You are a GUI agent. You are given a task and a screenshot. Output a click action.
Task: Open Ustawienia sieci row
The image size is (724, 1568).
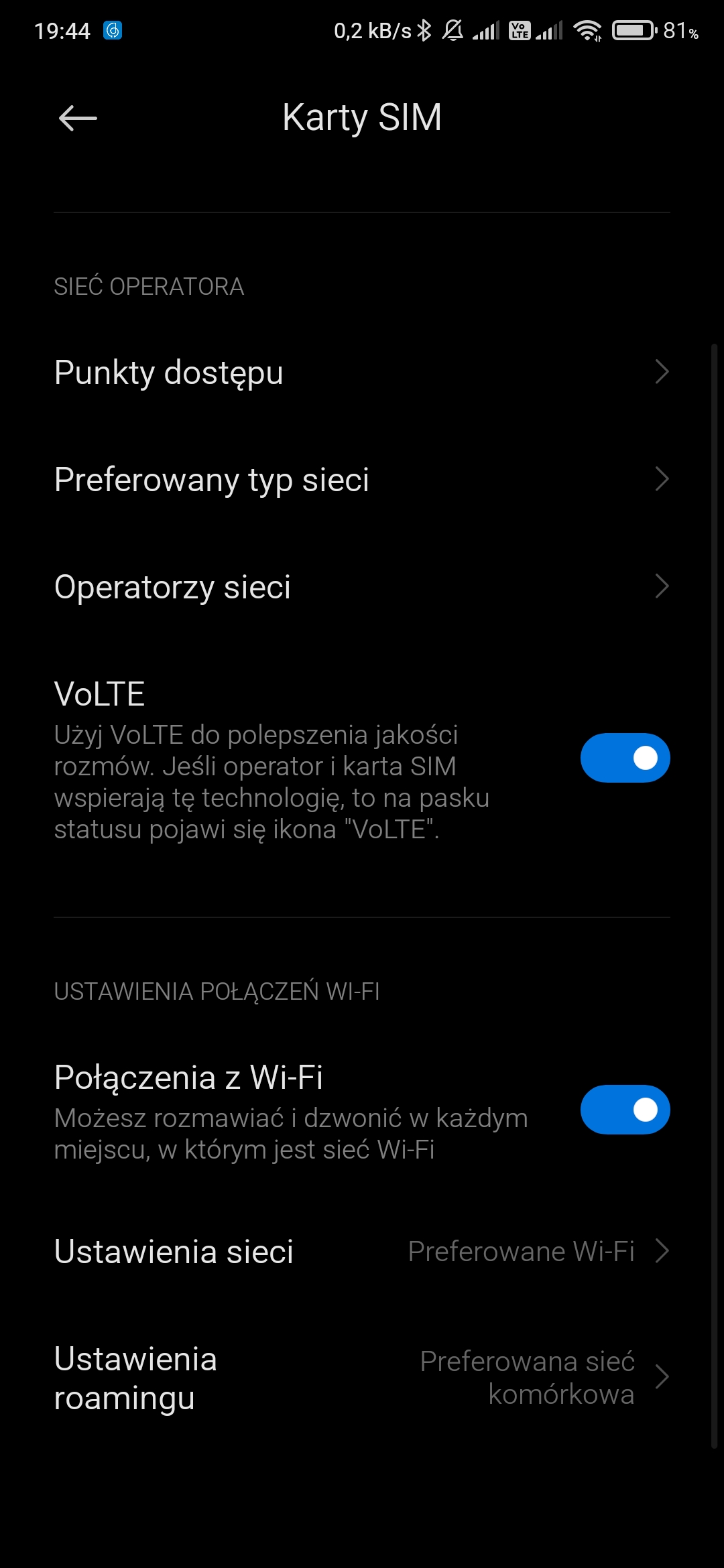[x=362, y=1251]
